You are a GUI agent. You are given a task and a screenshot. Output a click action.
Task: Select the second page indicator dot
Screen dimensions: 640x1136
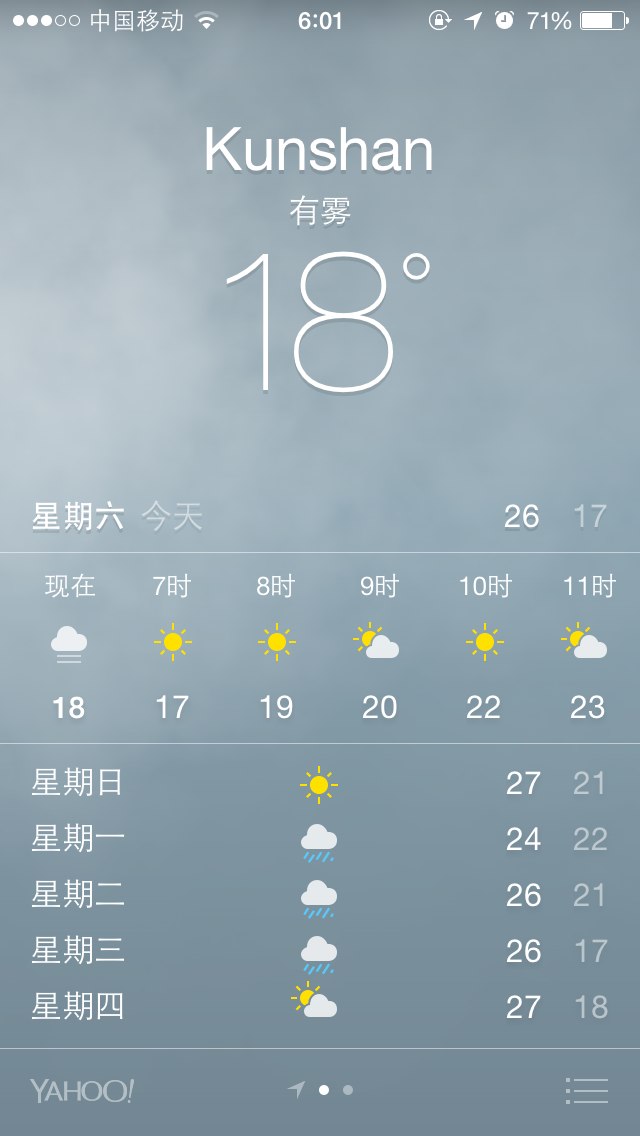[x=348, y=1090]
